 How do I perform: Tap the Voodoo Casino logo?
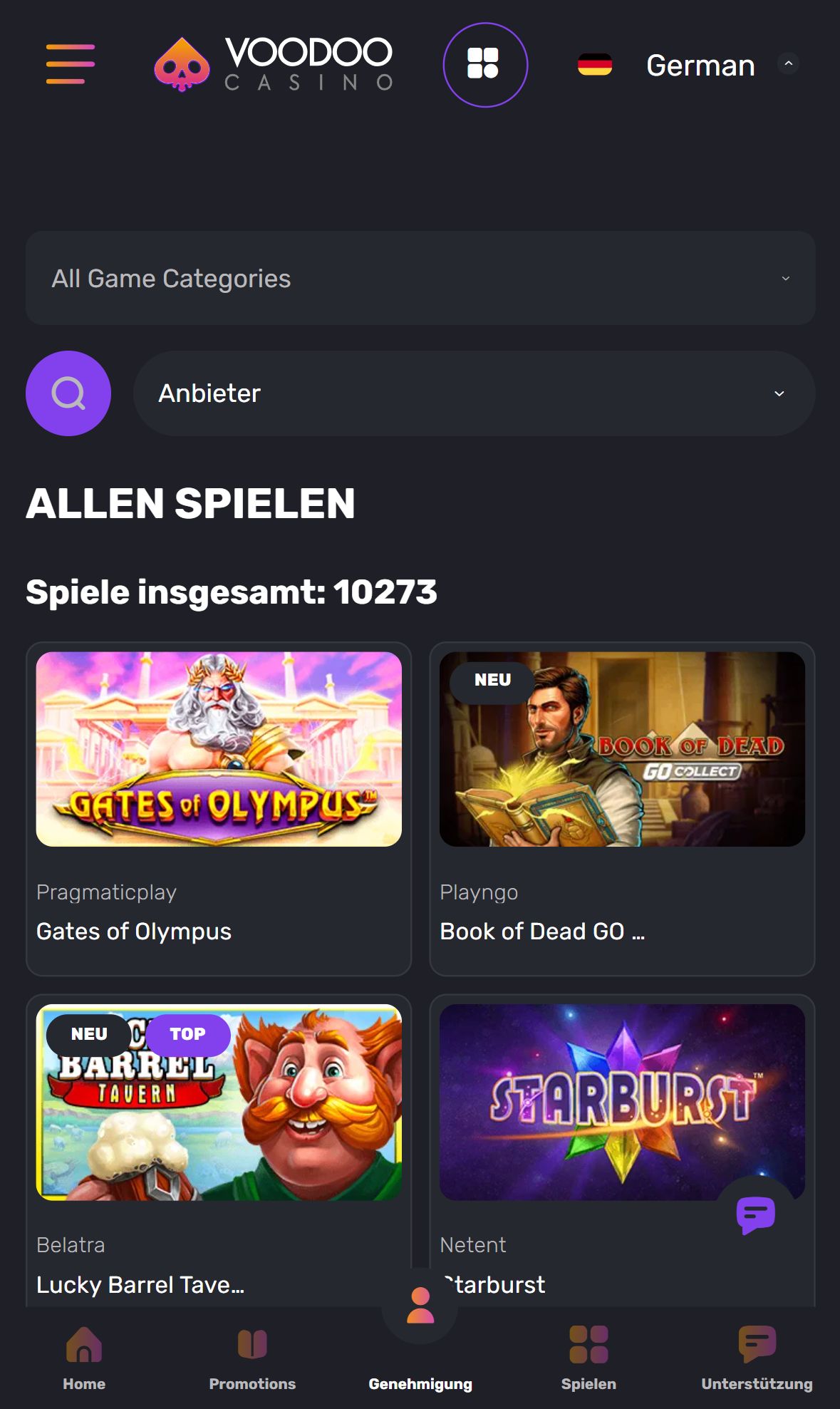tap(274, 64)
